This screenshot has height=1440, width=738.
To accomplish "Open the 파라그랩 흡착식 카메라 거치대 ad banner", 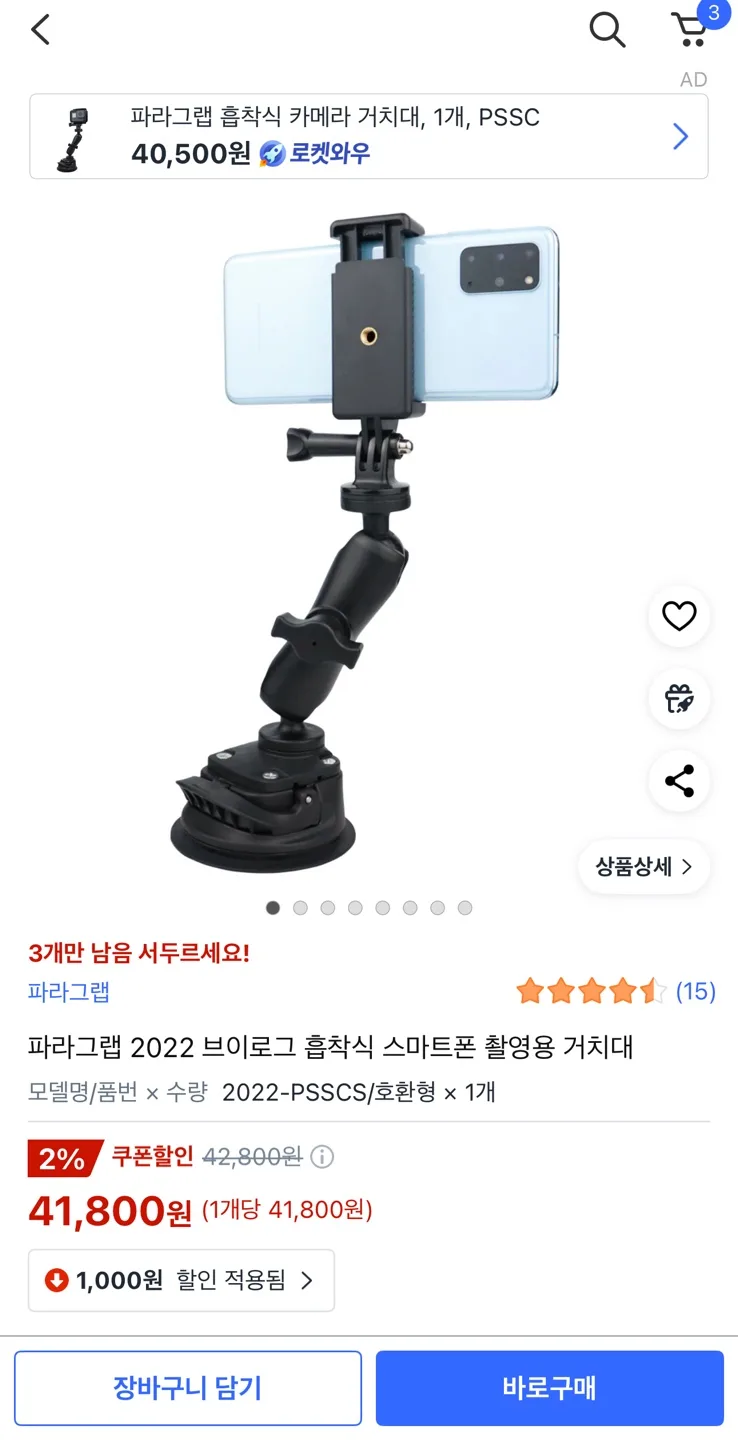I will click(x=368, y=136).
